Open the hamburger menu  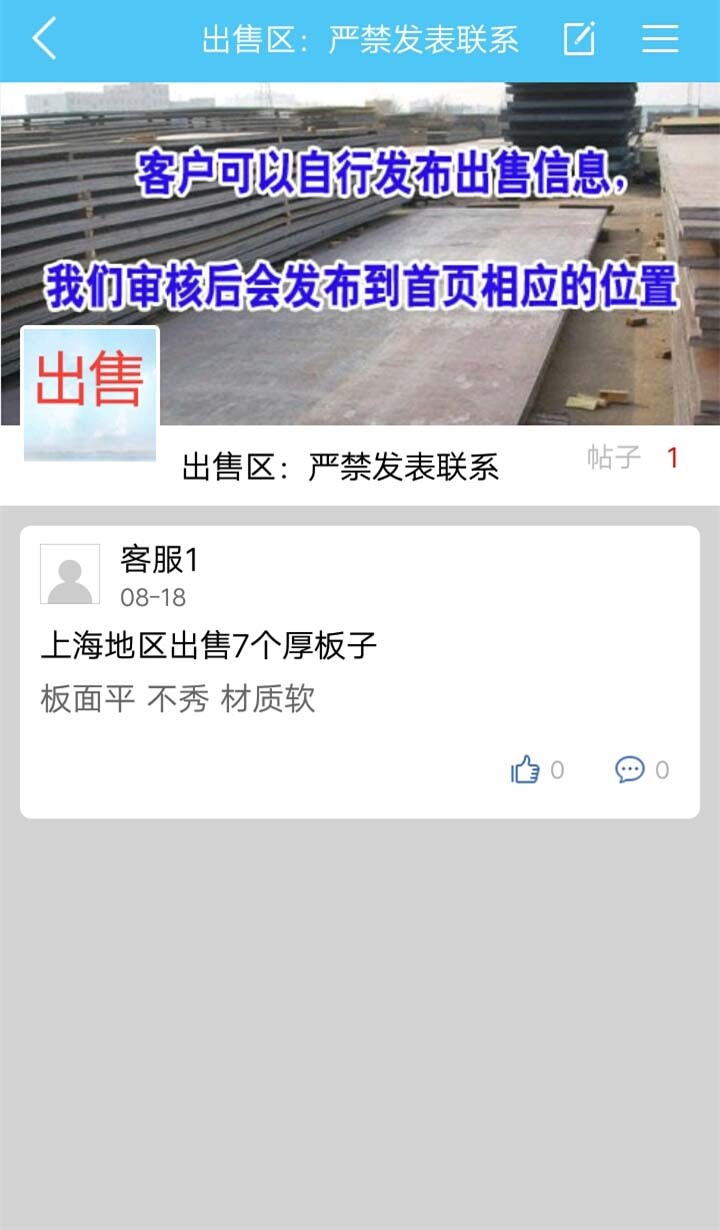tap(660, 39)
